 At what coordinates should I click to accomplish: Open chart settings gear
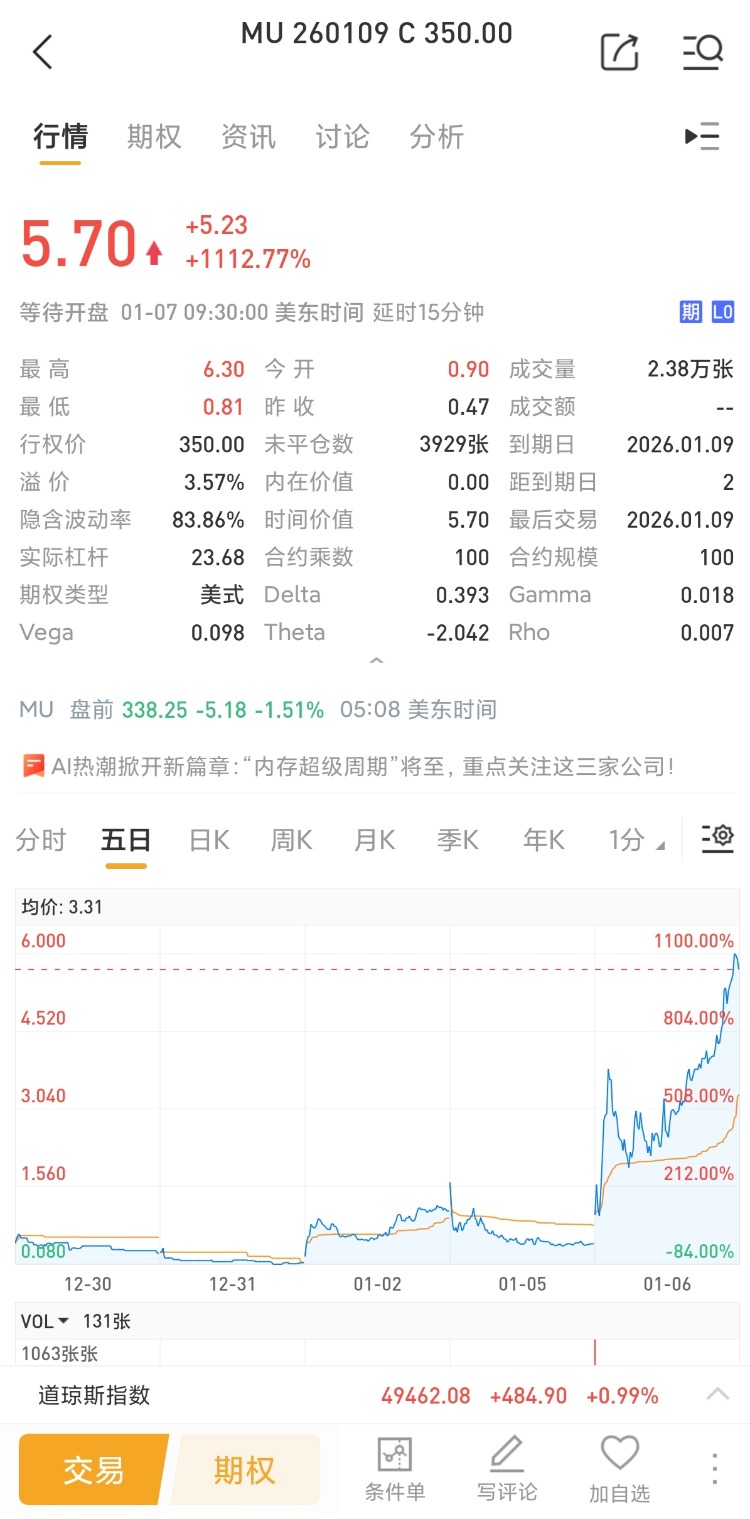pos(718,838)
